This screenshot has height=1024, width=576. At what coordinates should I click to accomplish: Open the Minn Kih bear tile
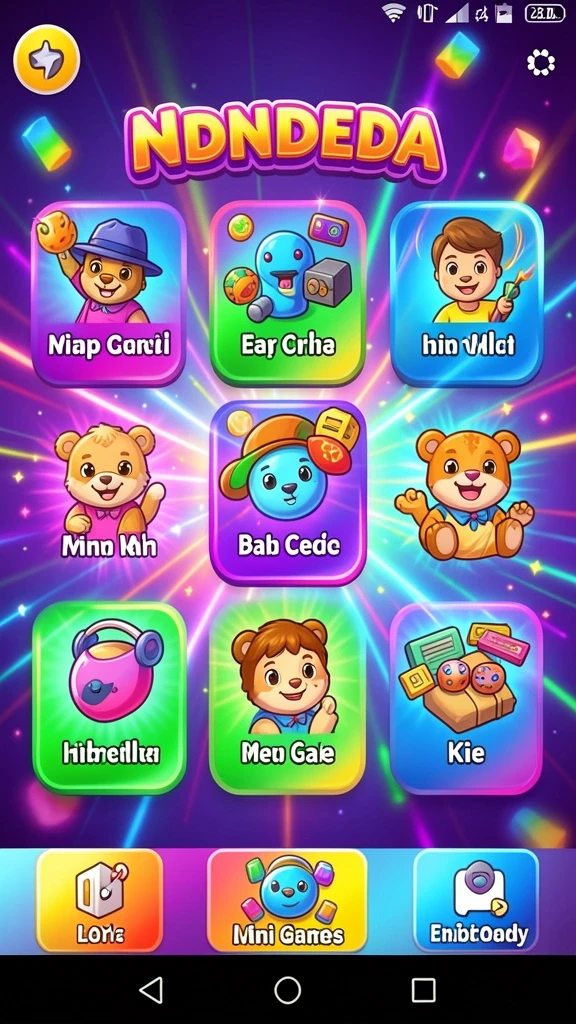click(109, 491)
